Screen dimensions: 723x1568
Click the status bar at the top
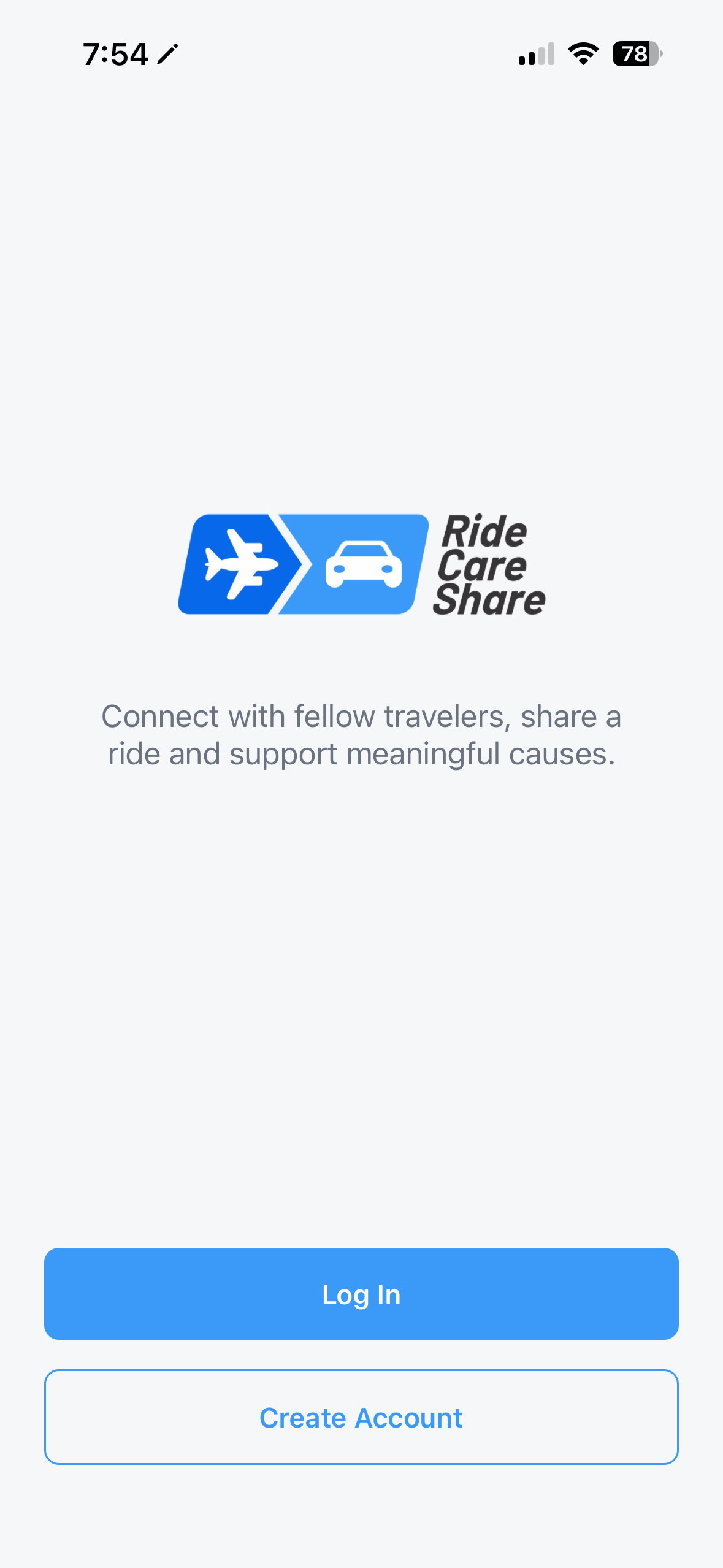point(361,54)
